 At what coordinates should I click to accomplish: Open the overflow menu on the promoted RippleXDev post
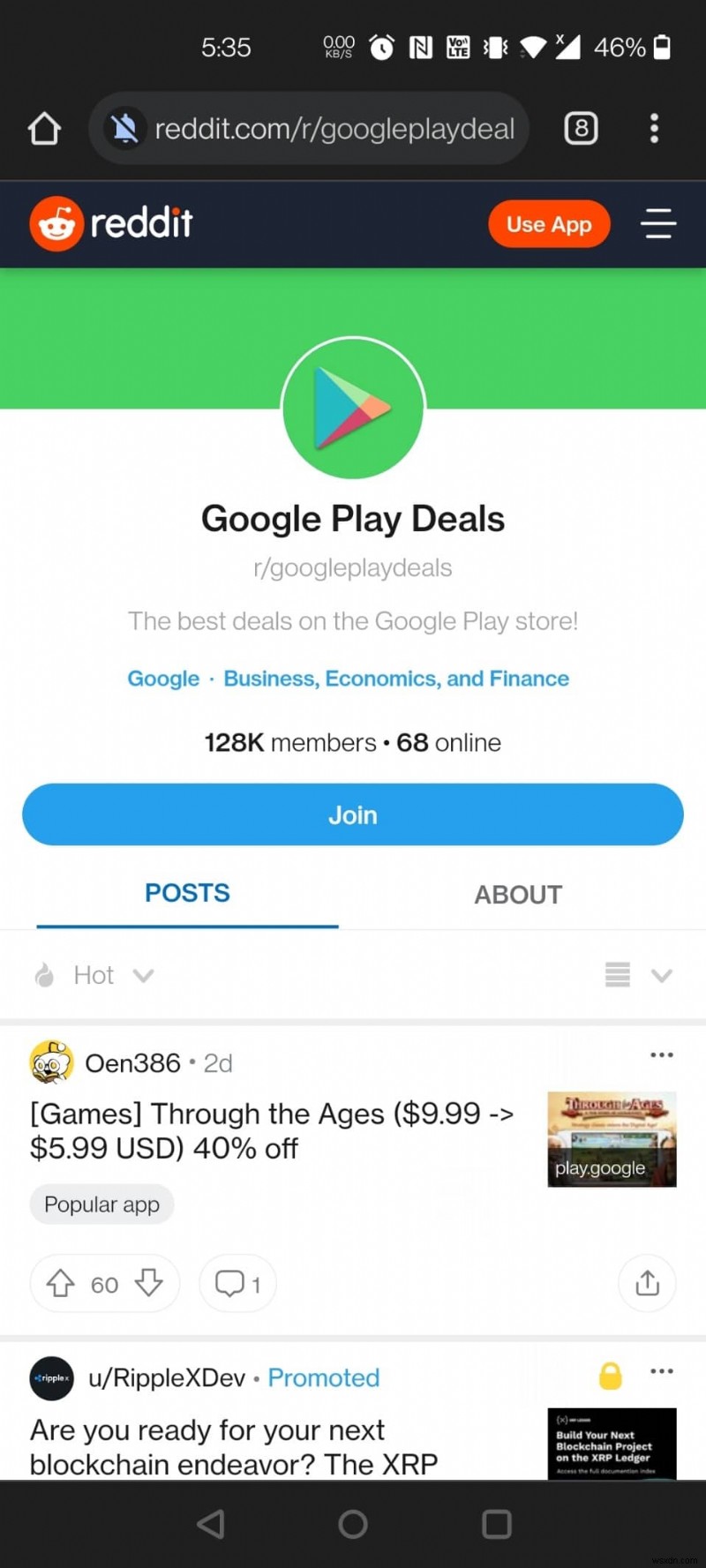point(662,1370)
